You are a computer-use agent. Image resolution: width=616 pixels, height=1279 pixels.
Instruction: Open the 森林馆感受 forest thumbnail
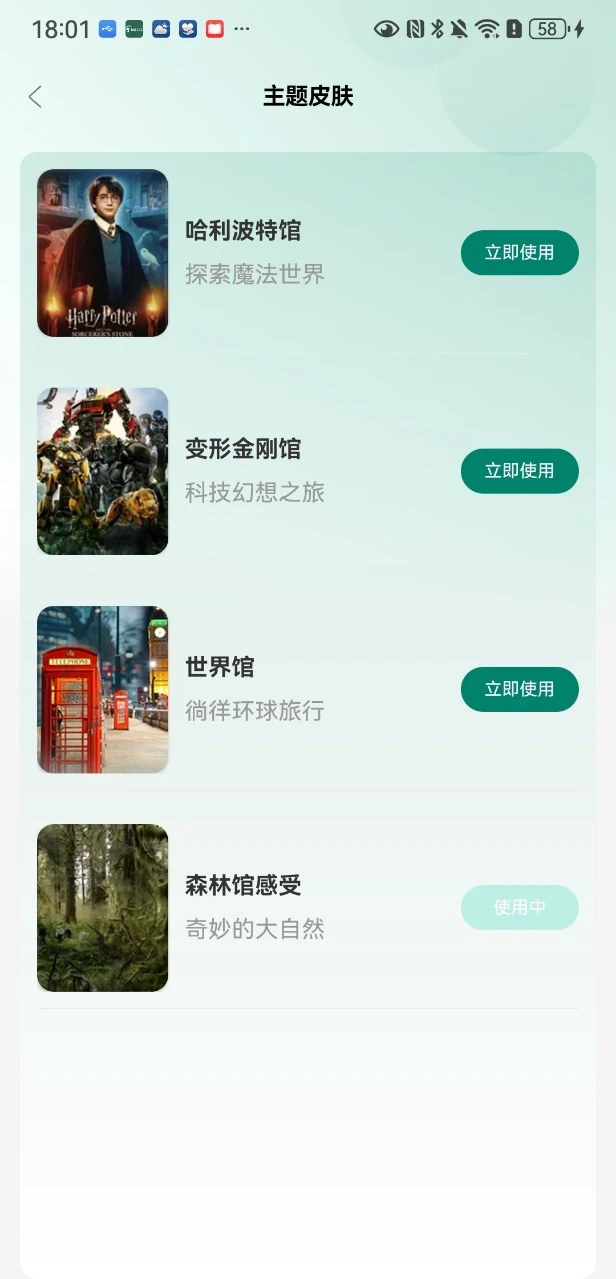tap(103, 907)
